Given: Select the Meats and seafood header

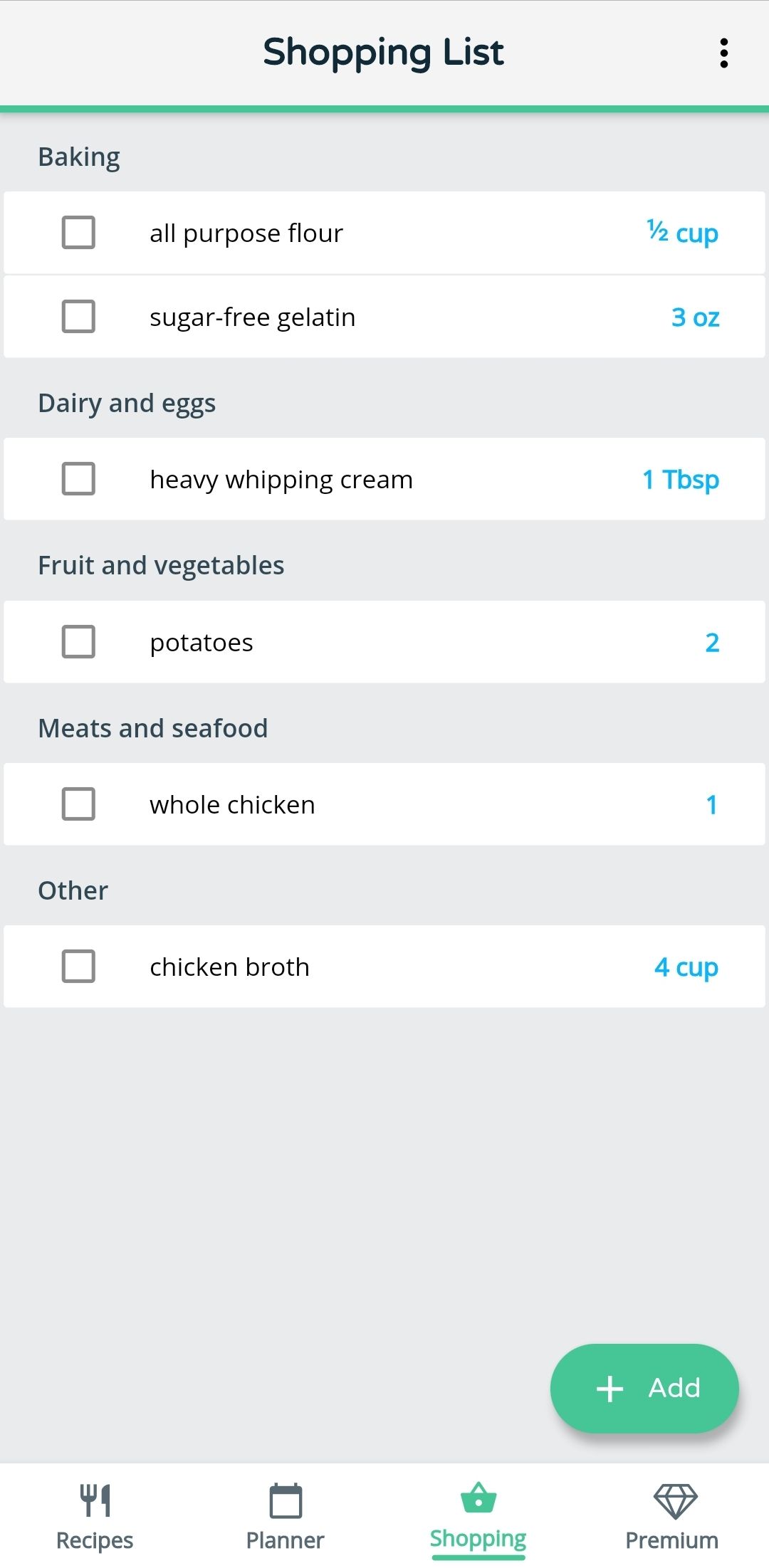Looking at the screenshot, I should pyautogui.click(x=153, y=727).
